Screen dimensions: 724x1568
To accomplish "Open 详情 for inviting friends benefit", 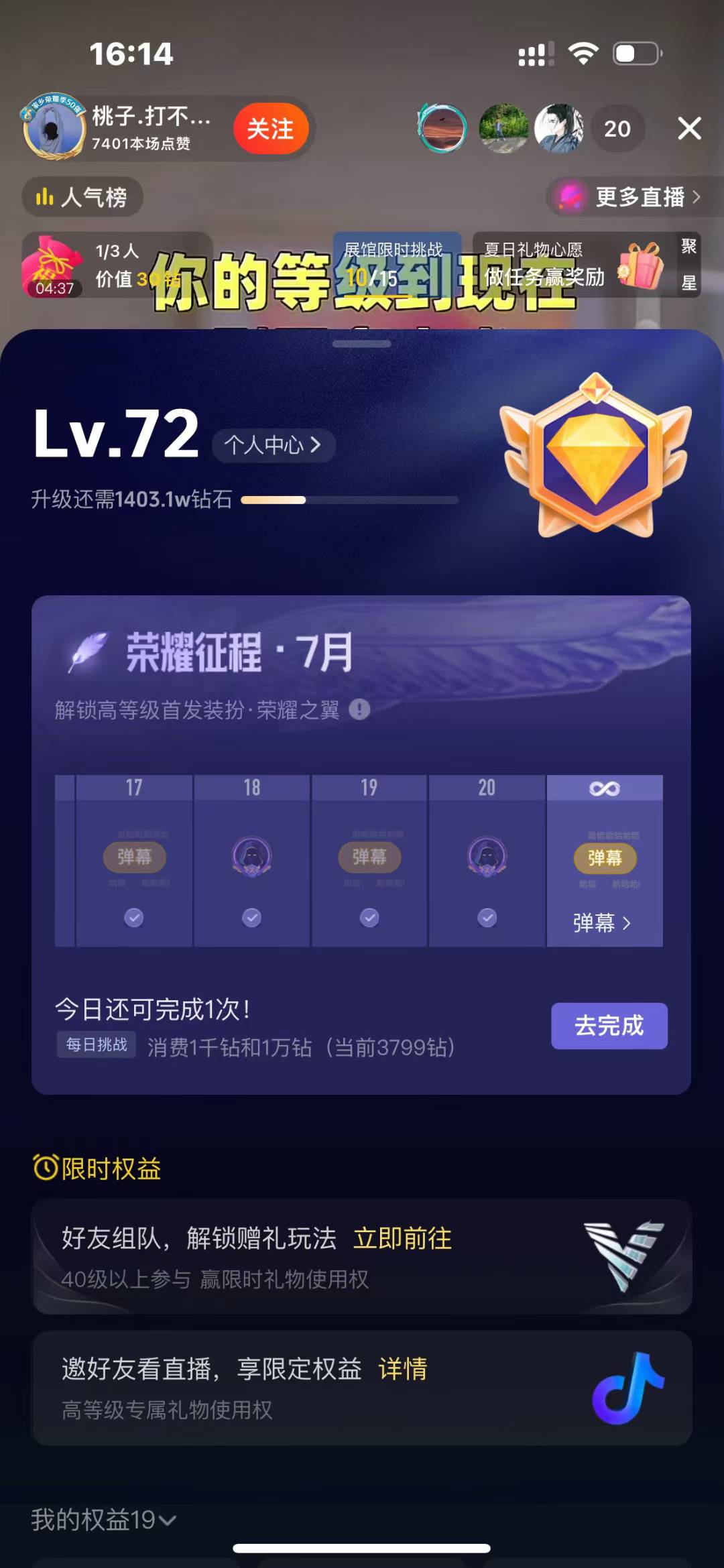I will point(402,1369).
